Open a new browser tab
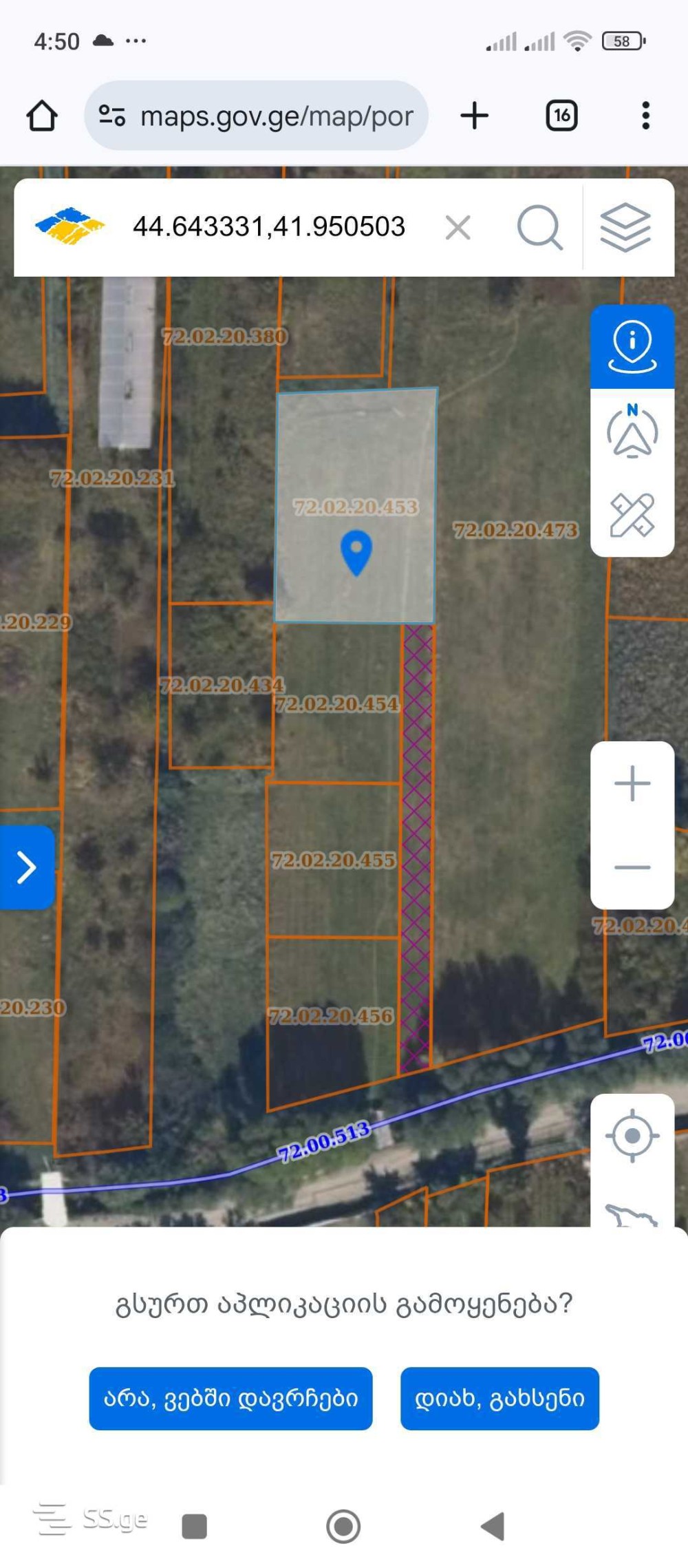 point(474,116)
